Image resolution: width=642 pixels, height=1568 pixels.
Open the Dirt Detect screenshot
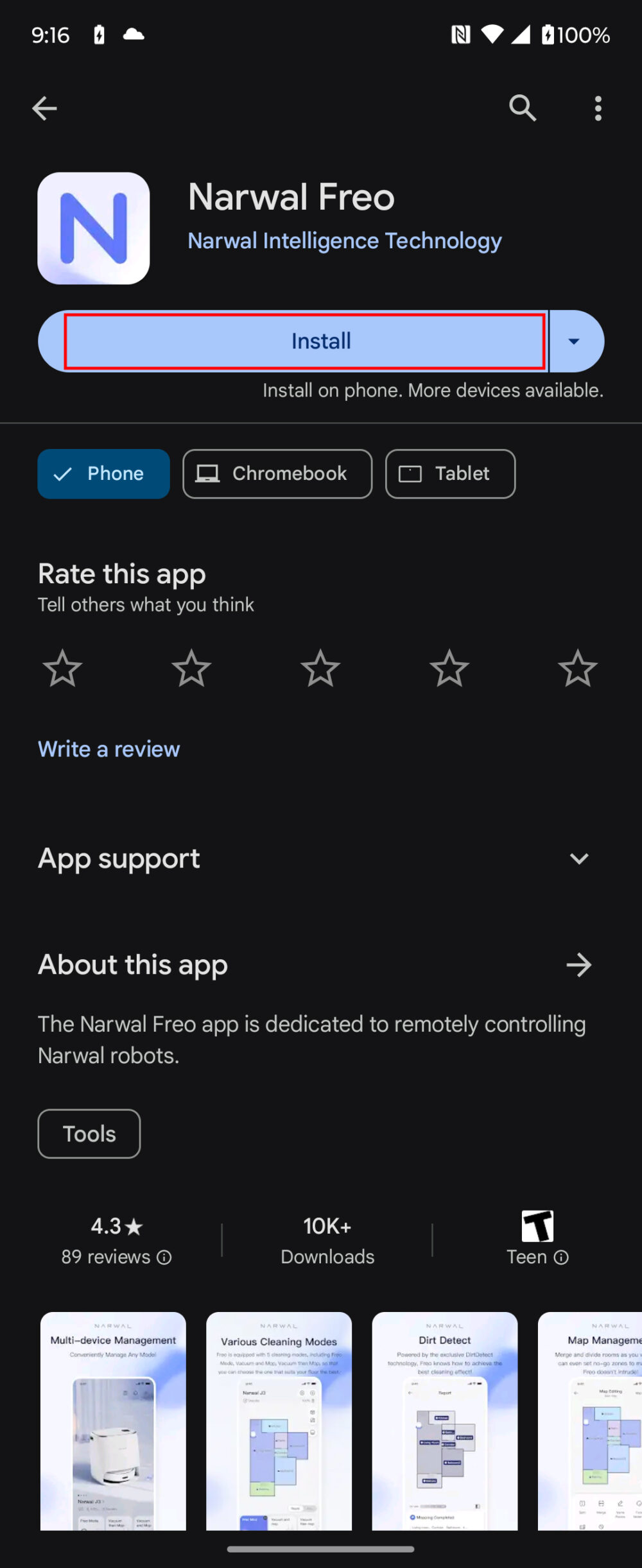tap(444, 1420)
